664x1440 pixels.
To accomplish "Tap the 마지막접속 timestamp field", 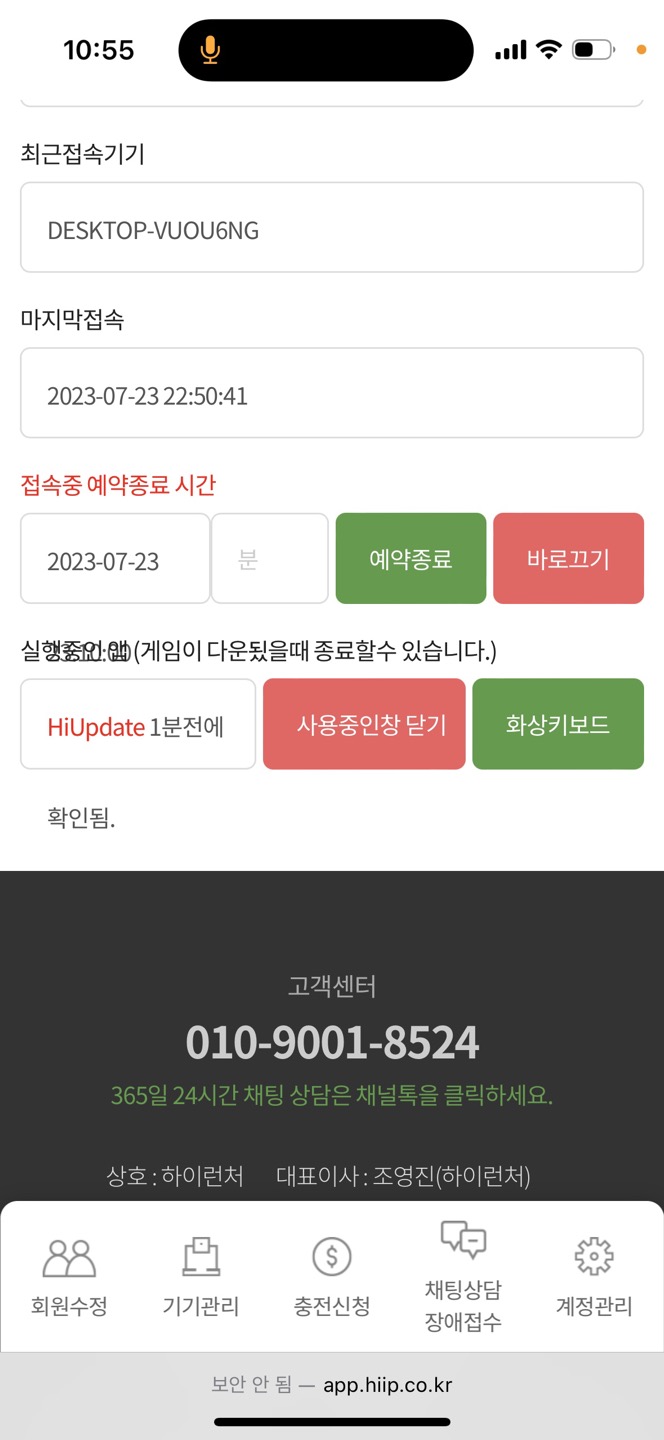I will tap(331, 394).
